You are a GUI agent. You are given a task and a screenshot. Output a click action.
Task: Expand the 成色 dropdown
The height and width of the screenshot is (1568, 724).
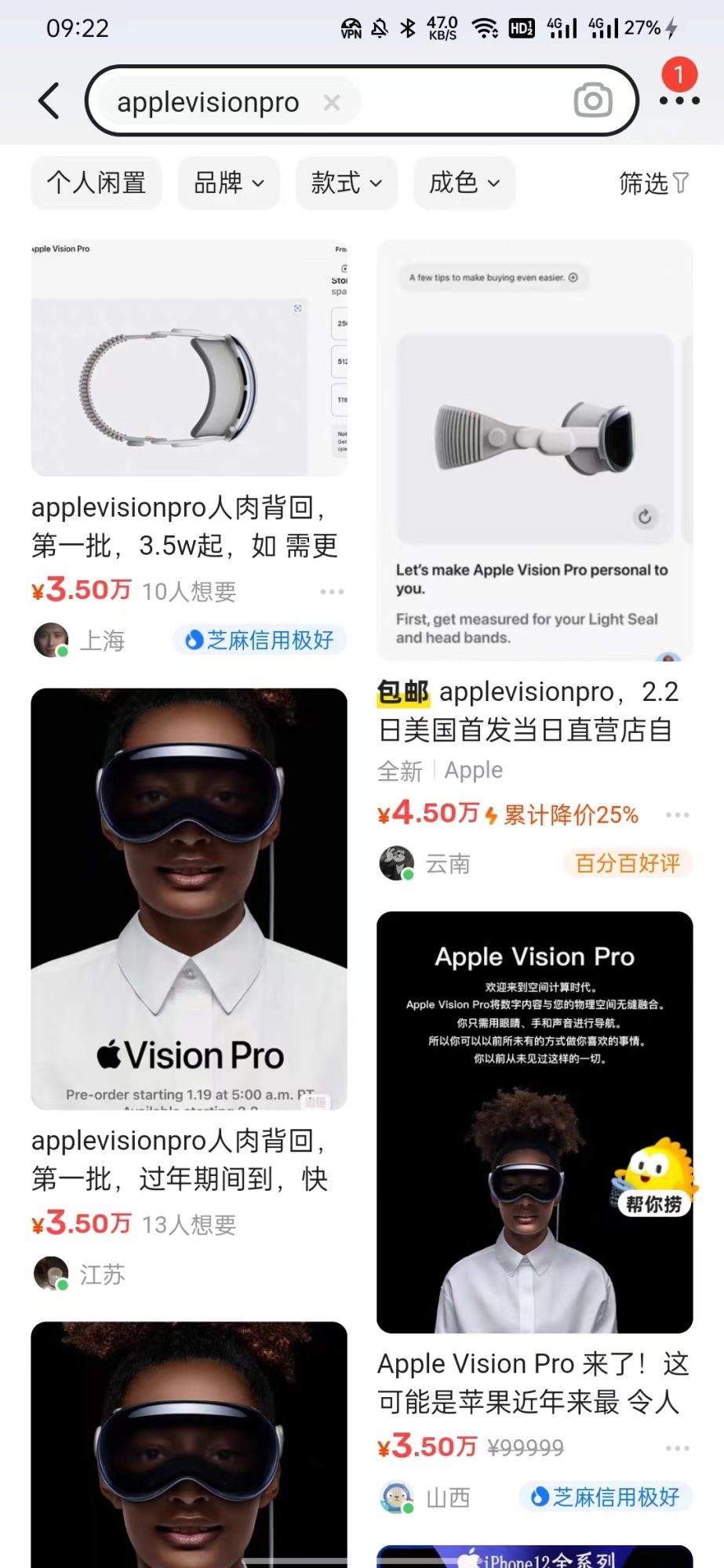coord(464,183)
